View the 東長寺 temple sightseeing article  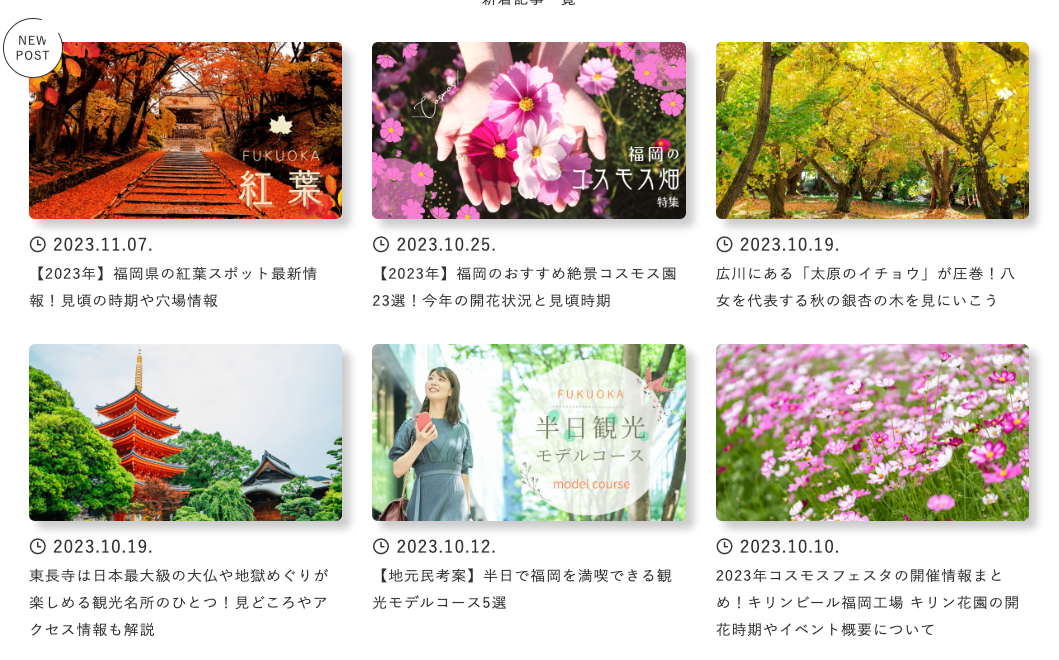[x=185, y=433]
